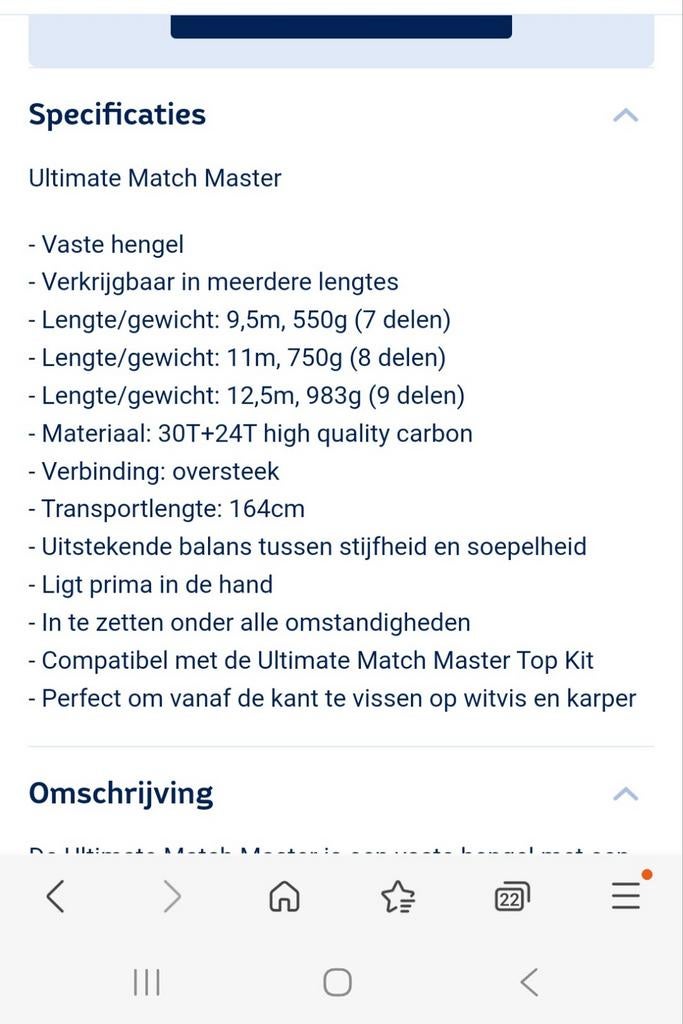Open the bookmarks star
The height and width of the screenshot is (1024, 683).
tap(398, 897)
